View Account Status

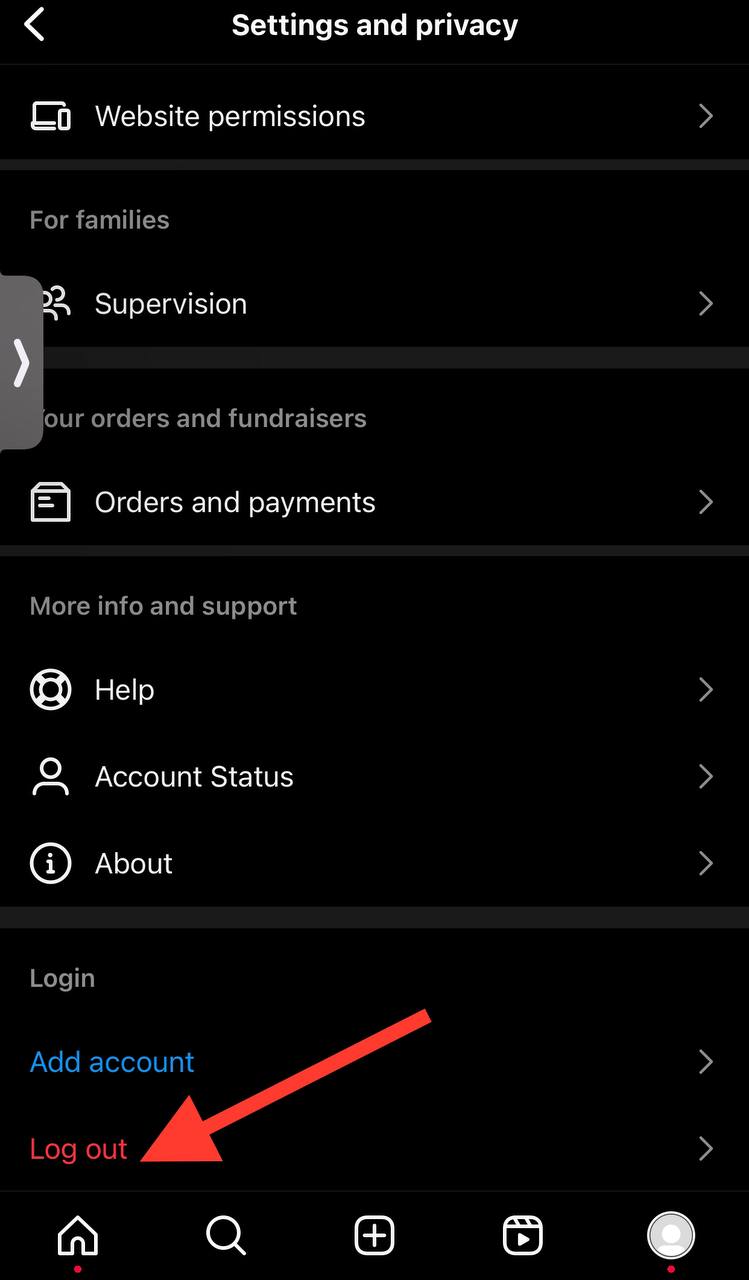(x=194, y=777)
